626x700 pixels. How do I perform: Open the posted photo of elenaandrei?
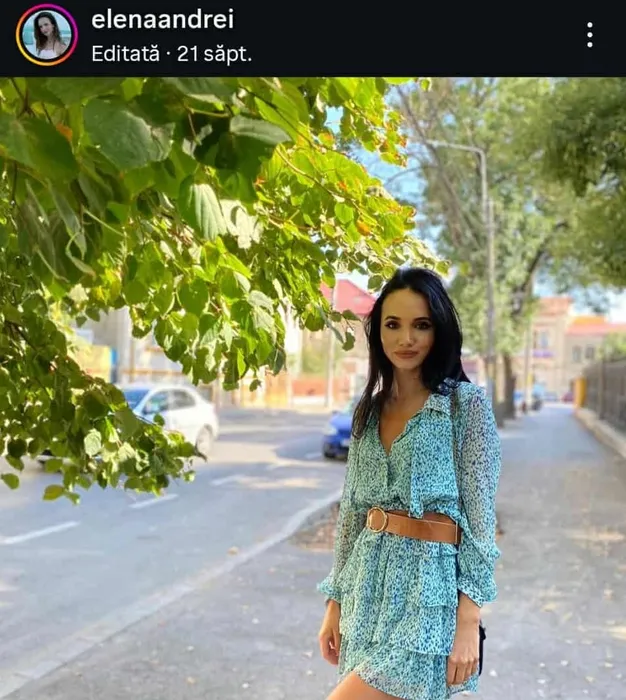(x=313, y=388)
